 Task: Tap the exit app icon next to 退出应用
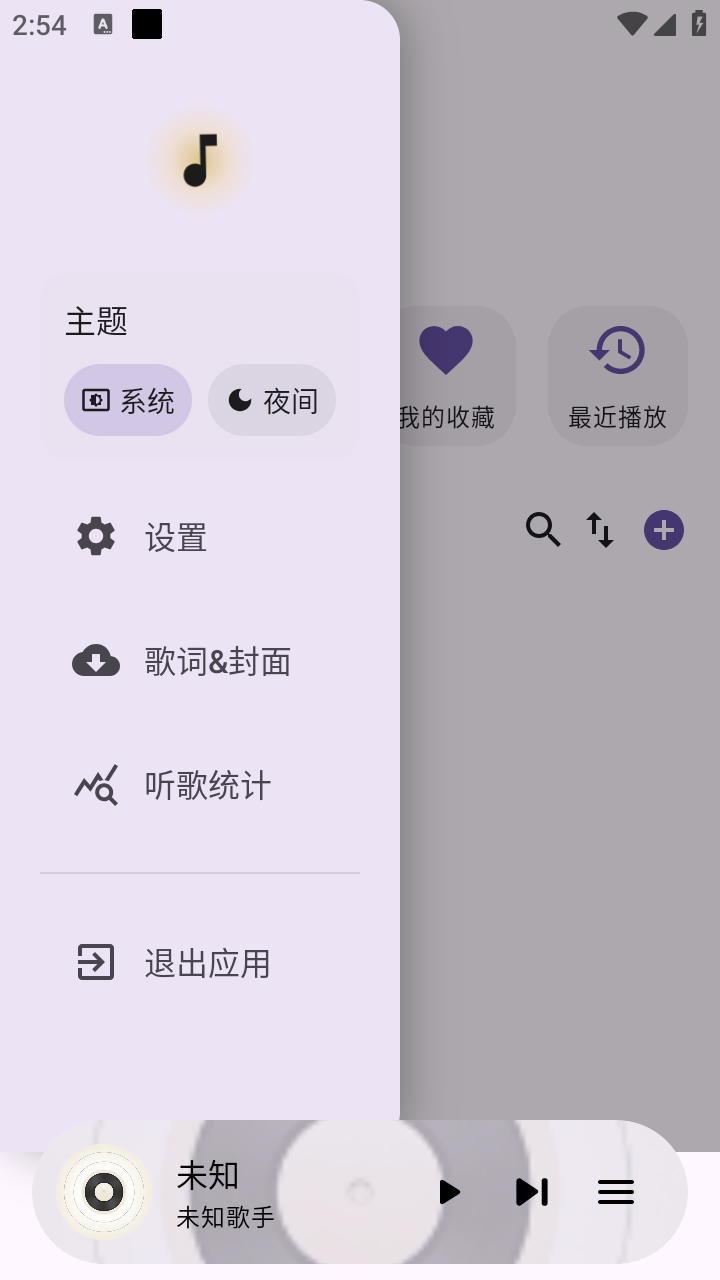click(x=95, y=962)
